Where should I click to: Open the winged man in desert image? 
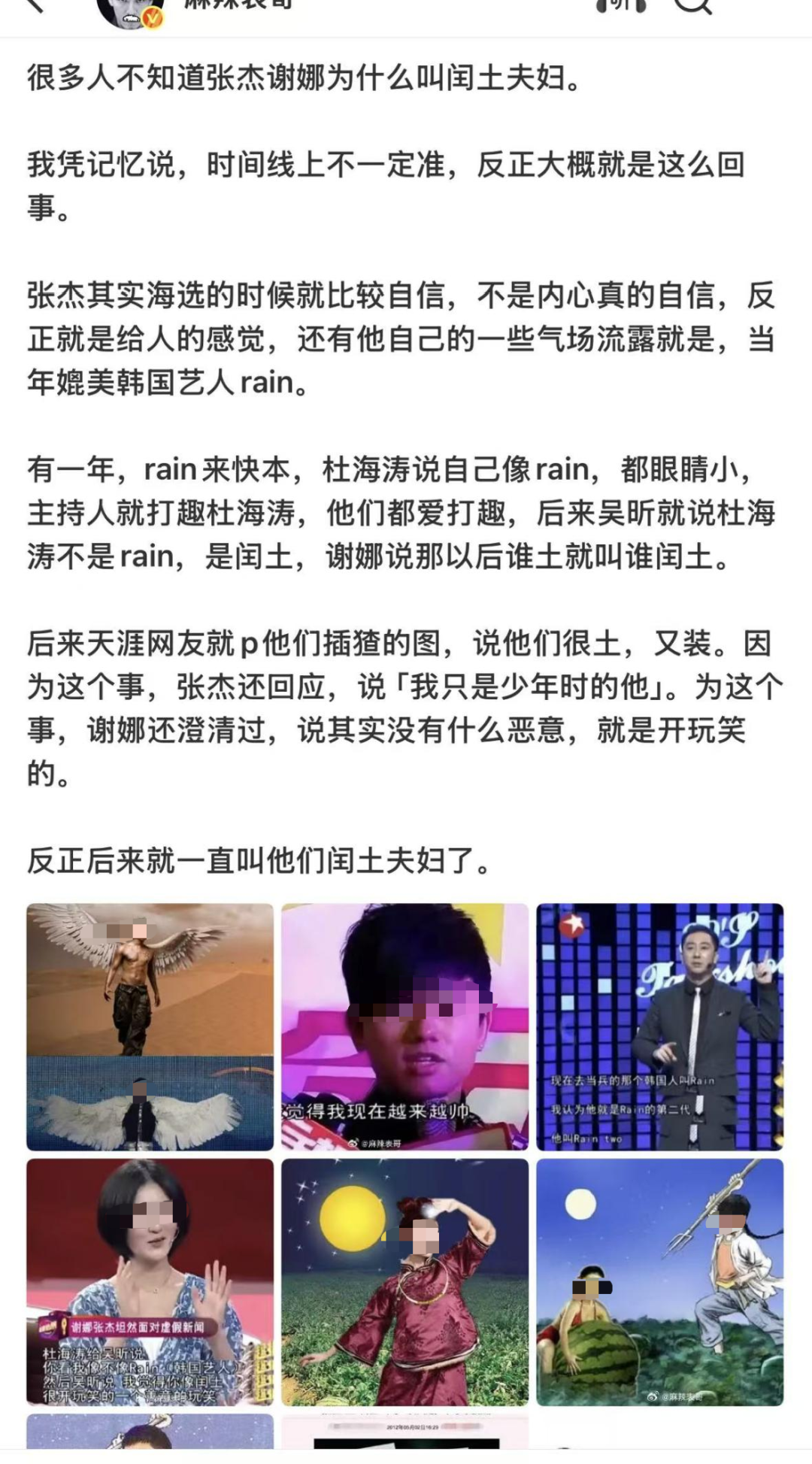(150, 1026)
